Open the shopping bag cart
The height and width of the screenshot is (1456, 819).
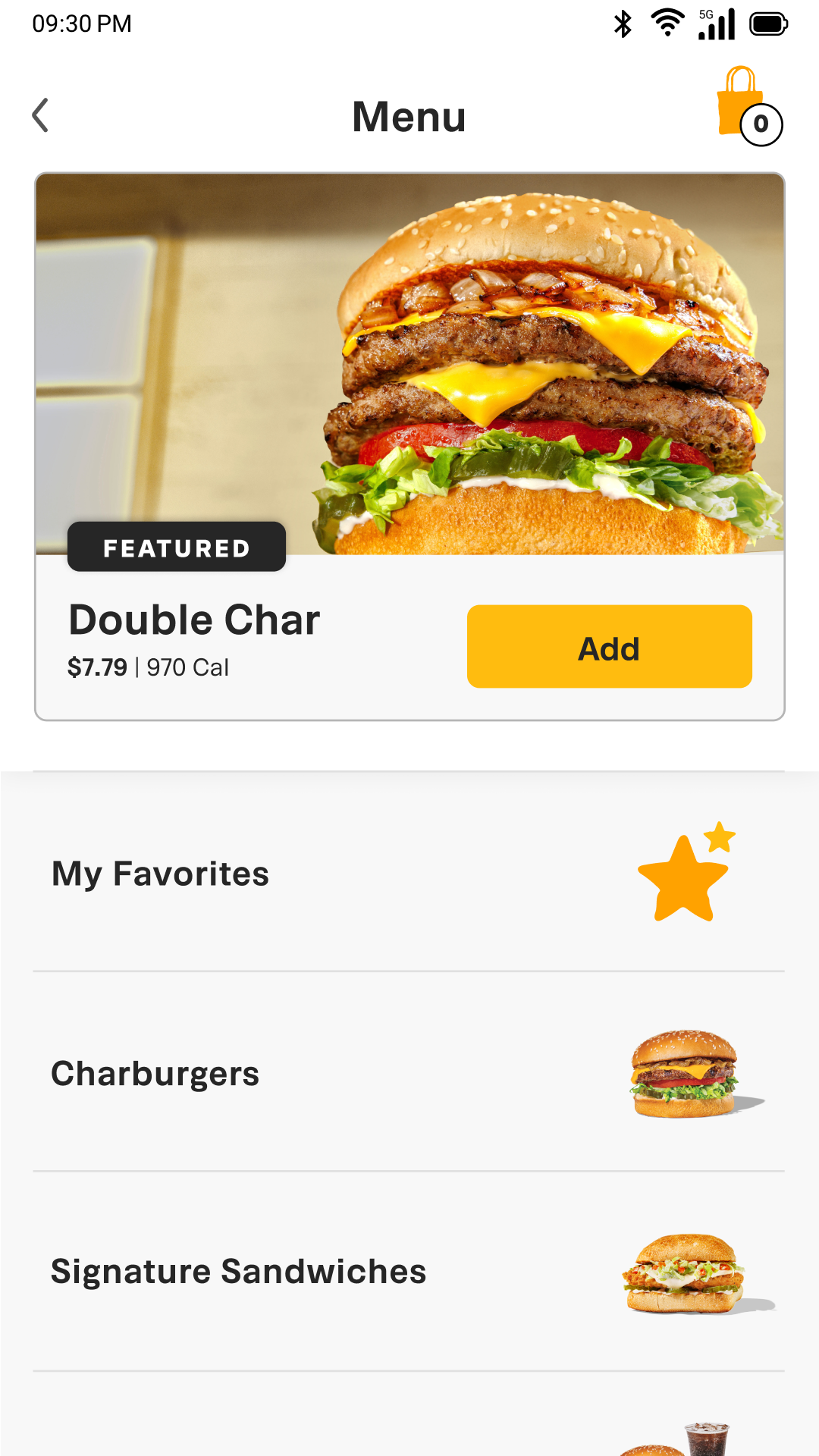[x=747, y=108]
